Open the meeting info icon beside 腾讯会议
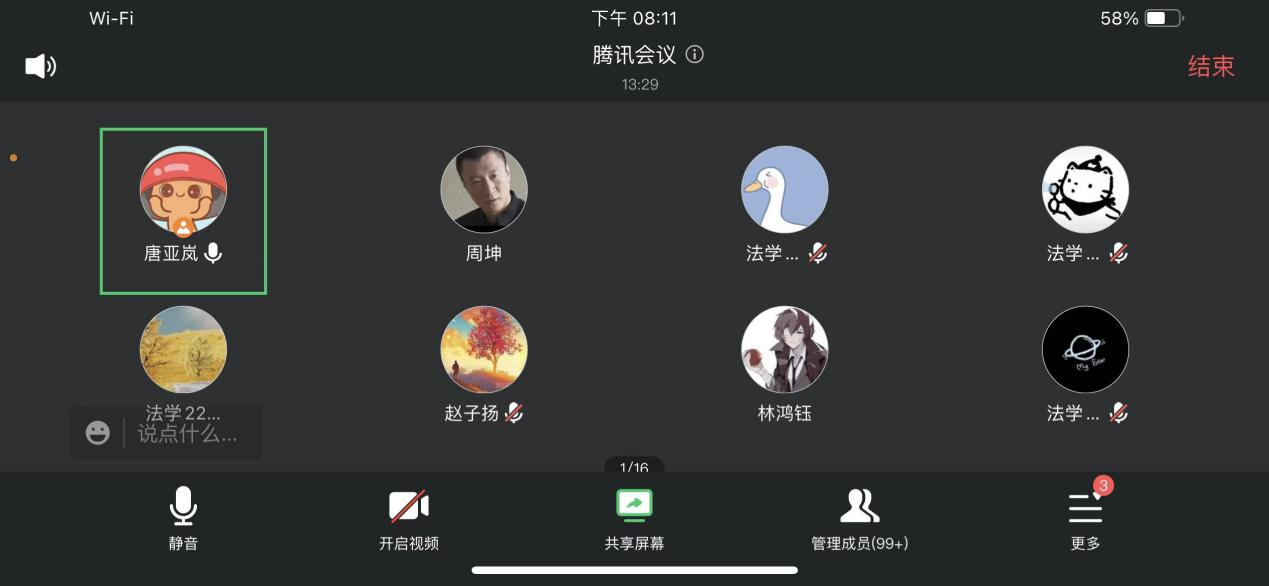The height and width of the screenshot is (586, 1269). pos(695,55)
